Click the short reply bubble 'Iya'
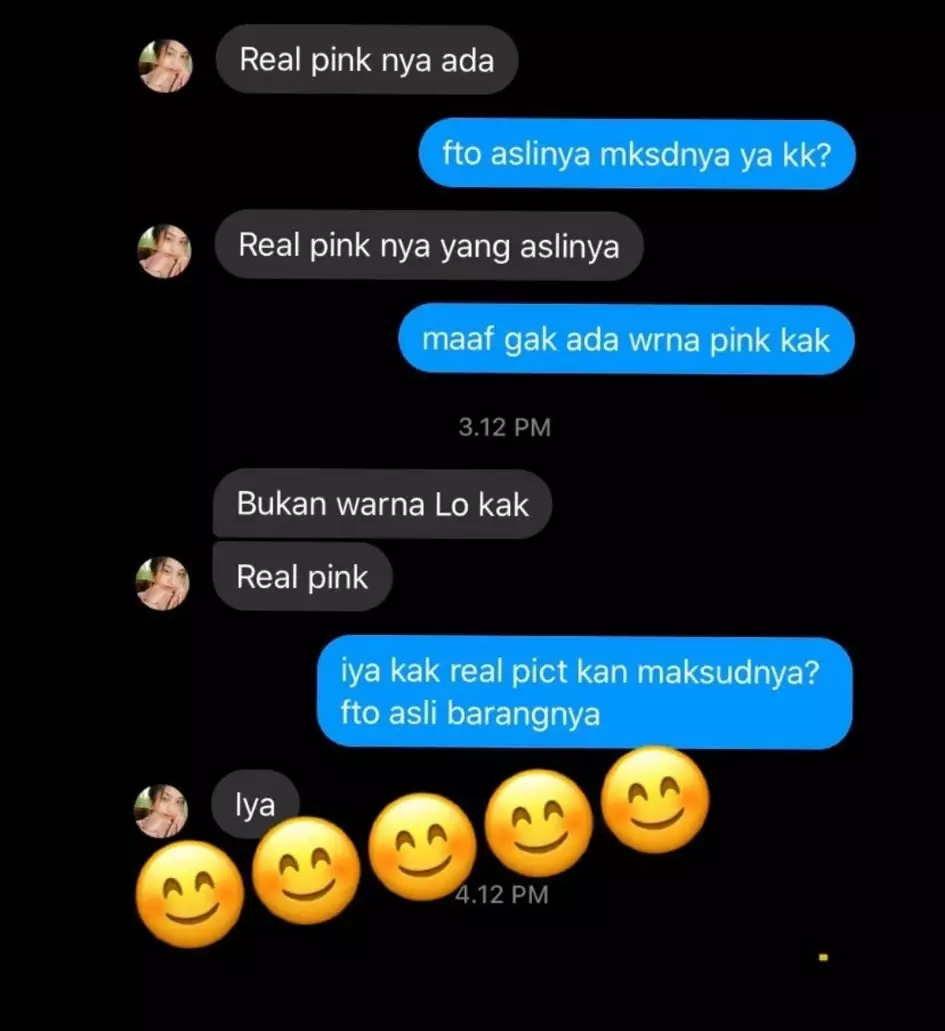The width and height of the screenshot is (945, 1031). (x=253, y=804)
